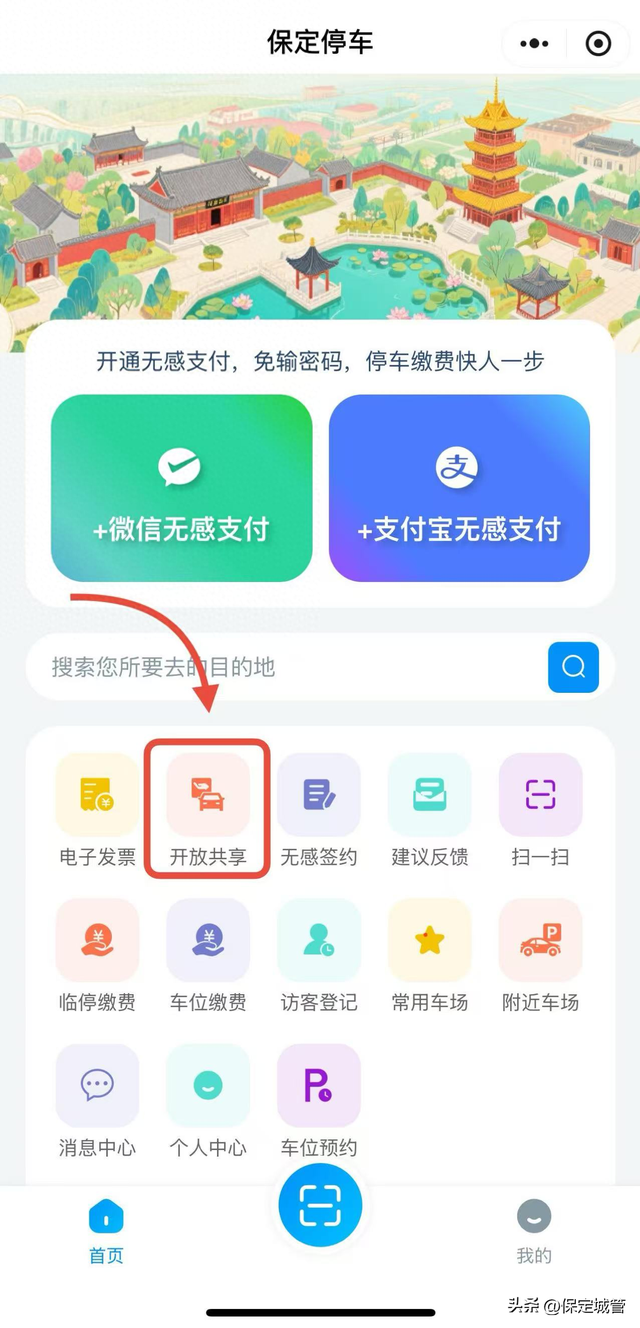Enable WeChat password-free payment

181,487
